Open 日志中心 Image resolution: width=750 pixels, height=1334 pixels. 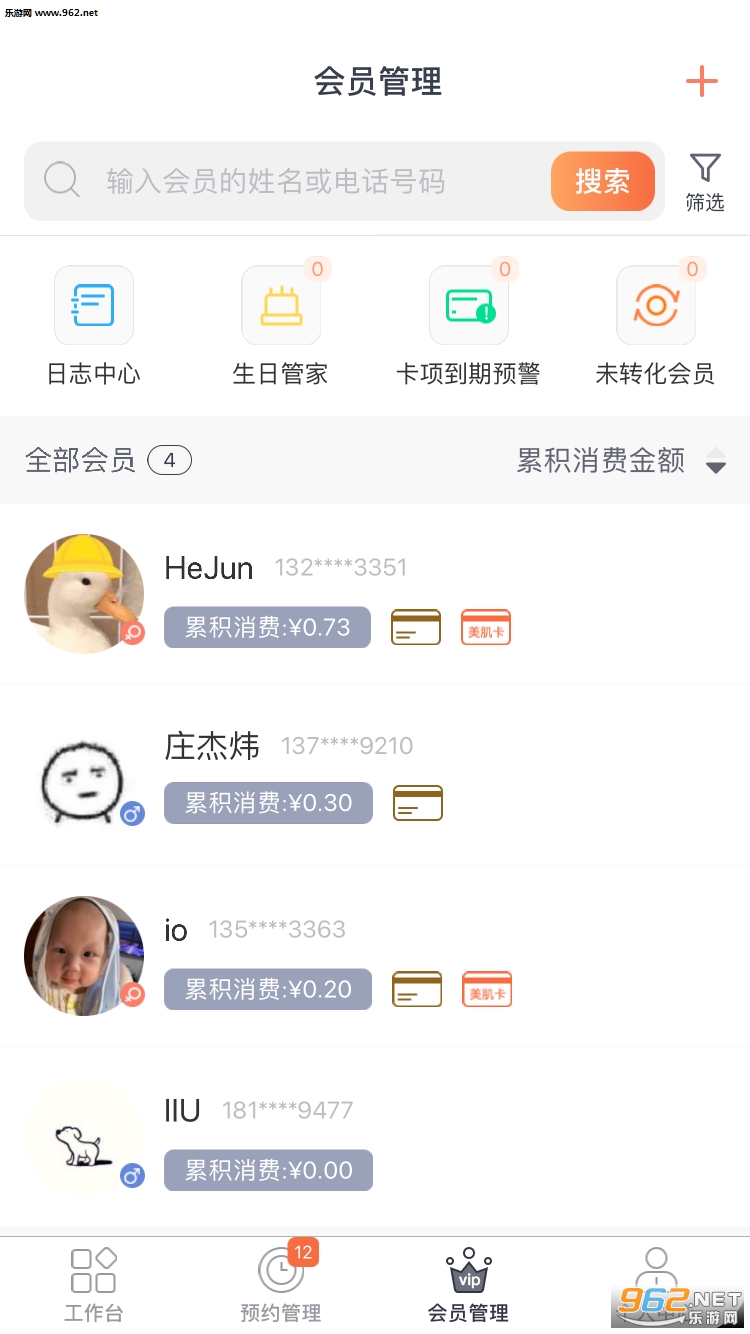[x=94, y=325]
